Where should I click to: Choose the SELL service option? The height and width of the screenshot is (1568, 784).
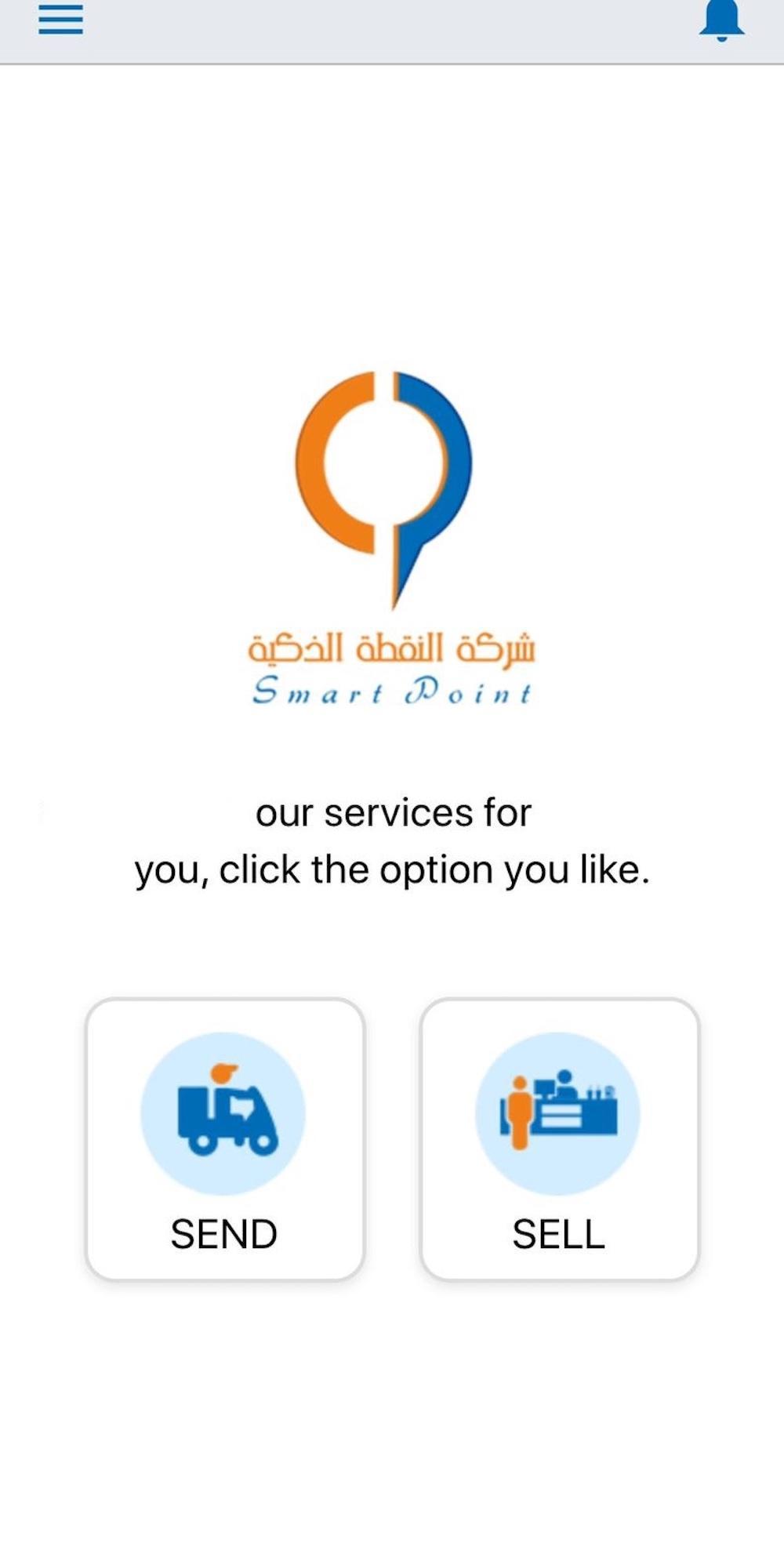point(559,1138)
